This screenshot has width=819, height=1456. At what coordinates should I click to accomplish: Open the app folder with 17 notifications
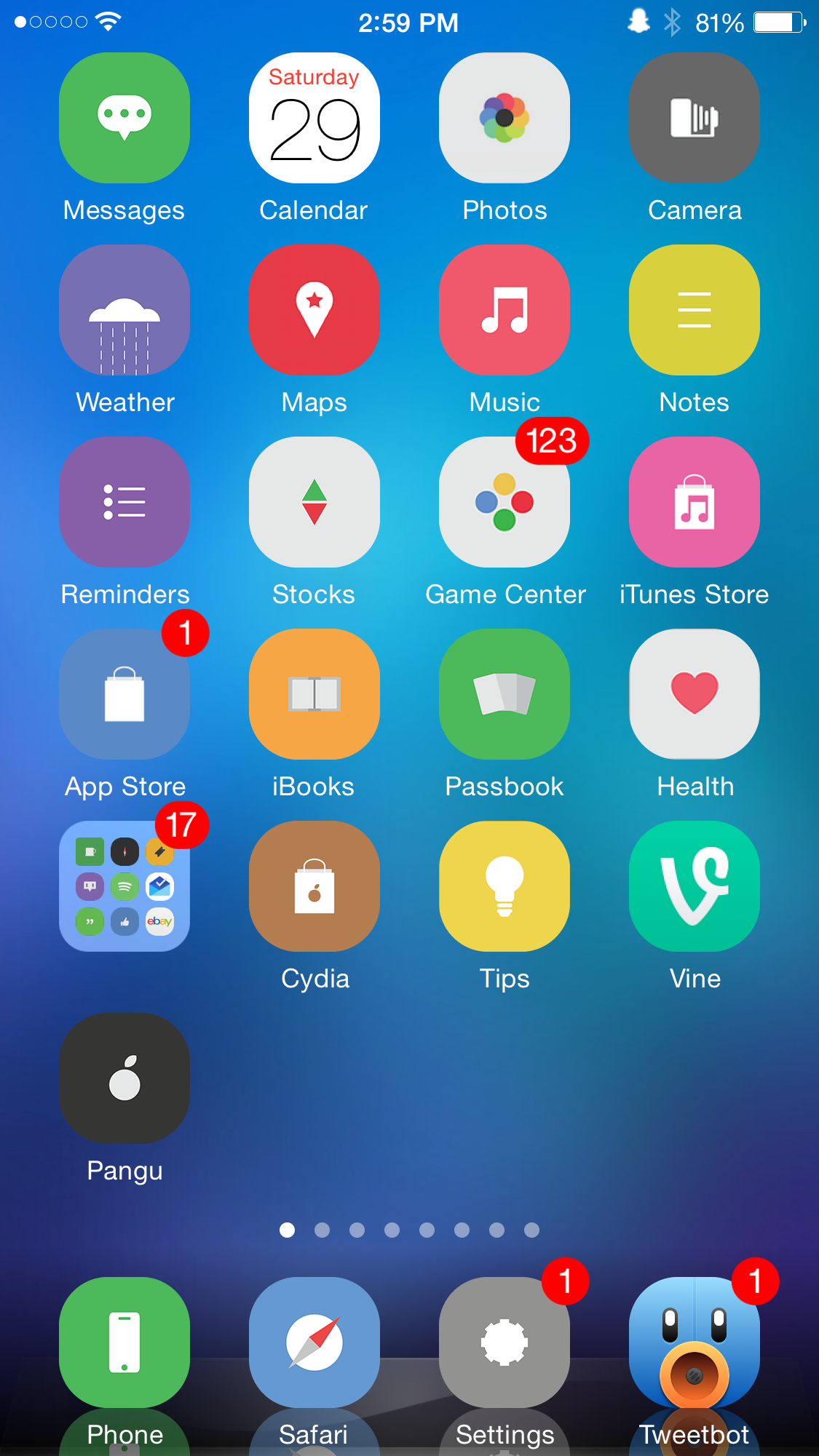(x=124, y=886)
